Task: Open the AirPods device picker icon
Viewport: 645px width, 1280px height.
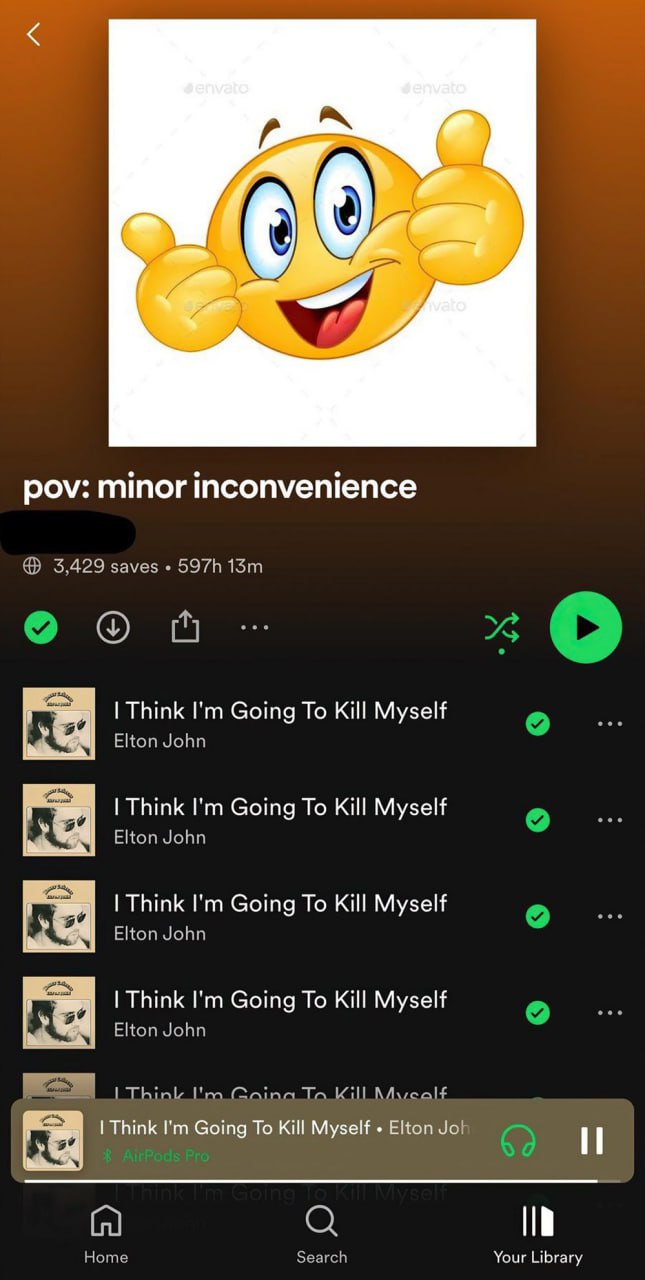Action: coord(518,1140)
